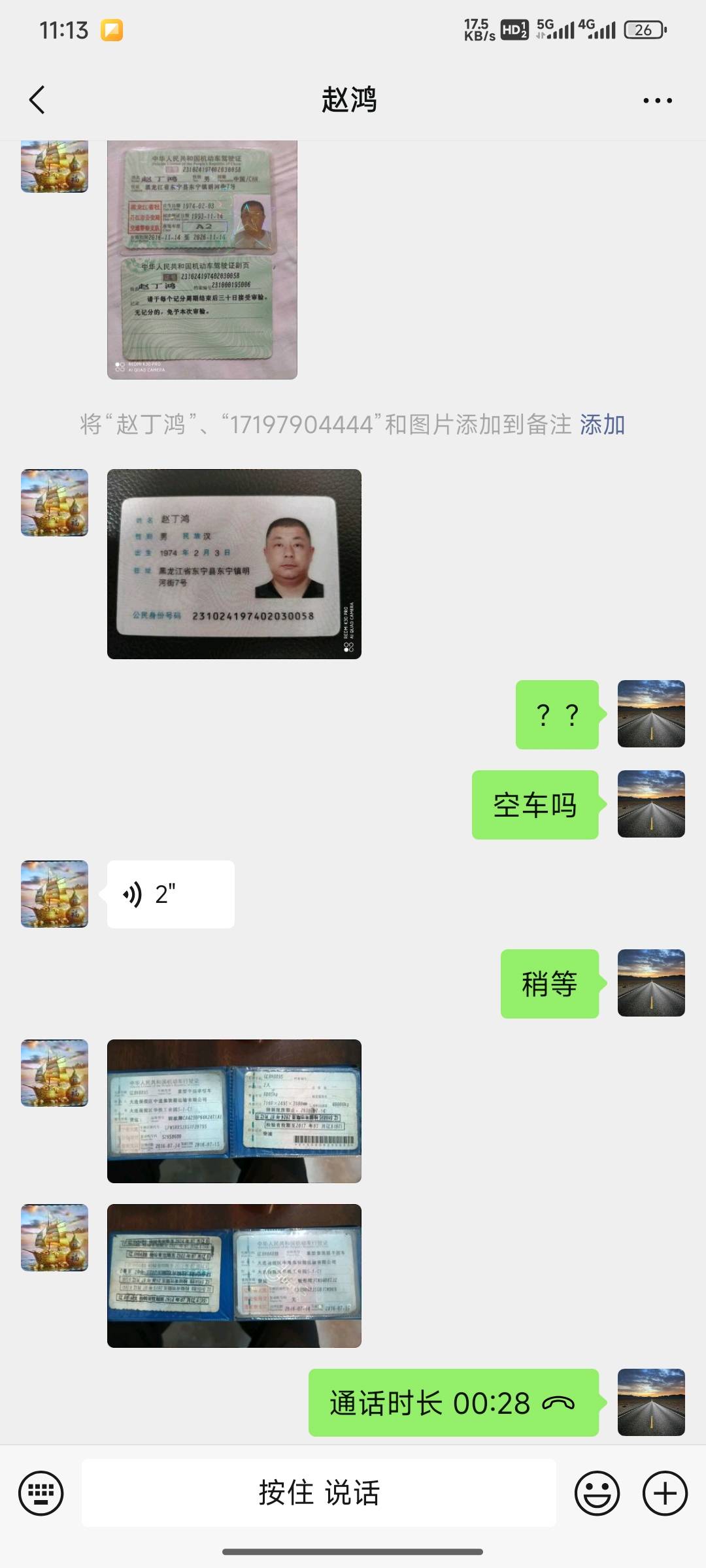Screen dimensions: 706x1568
Task: Tap the 通话时长 00:28 call record
Action: 453,1403
